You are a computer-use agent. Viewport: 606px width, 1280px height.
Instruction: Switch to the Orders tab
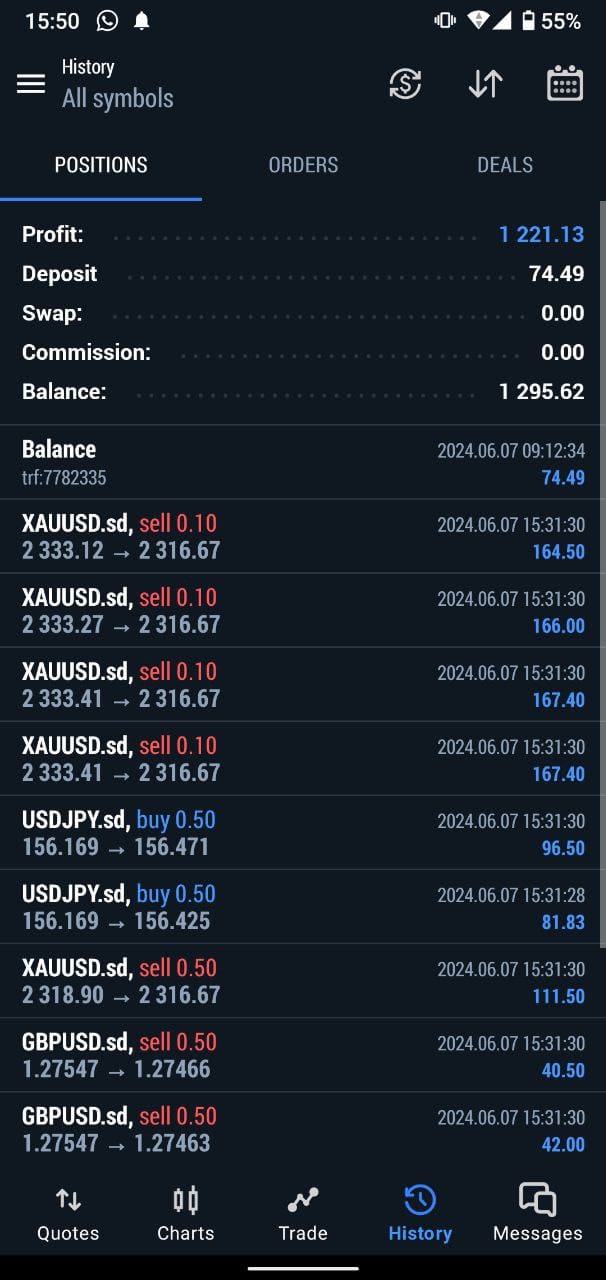(x=303, y=165)
